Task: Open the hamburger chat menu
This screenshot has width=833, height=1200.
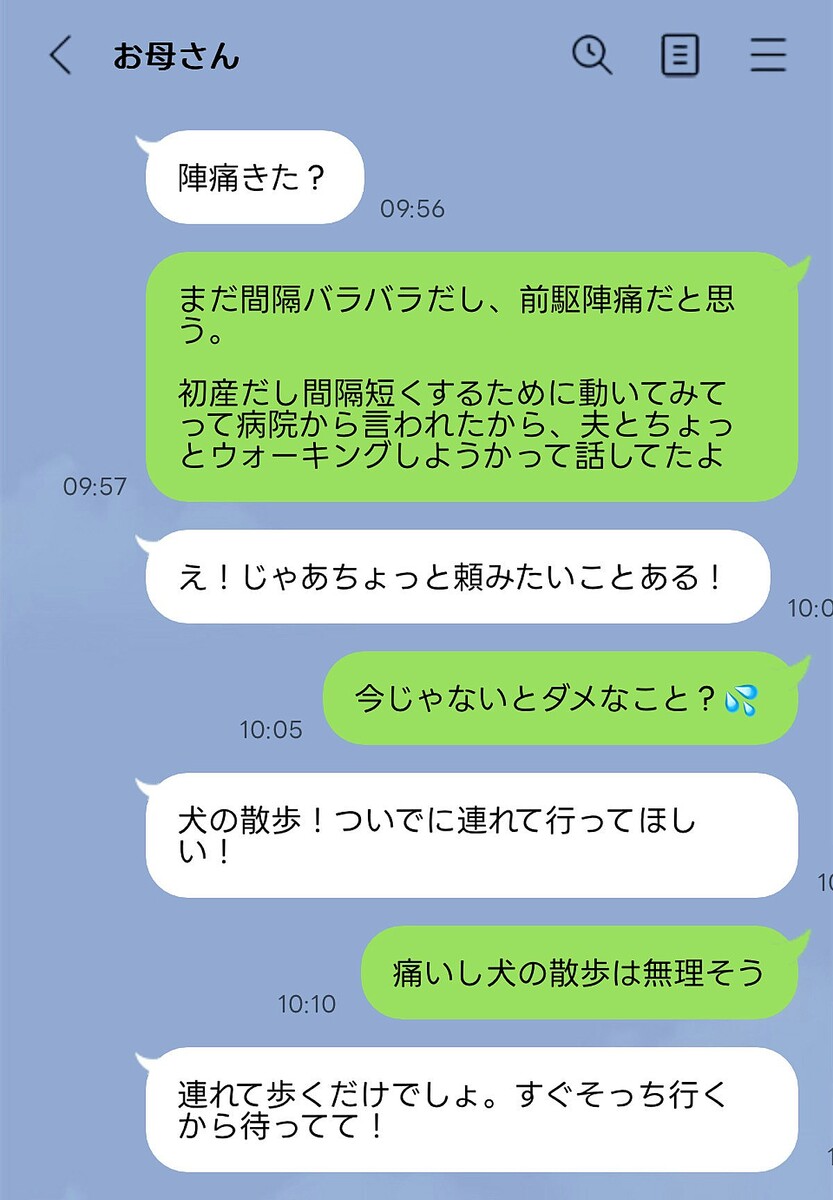Action: 768,56
